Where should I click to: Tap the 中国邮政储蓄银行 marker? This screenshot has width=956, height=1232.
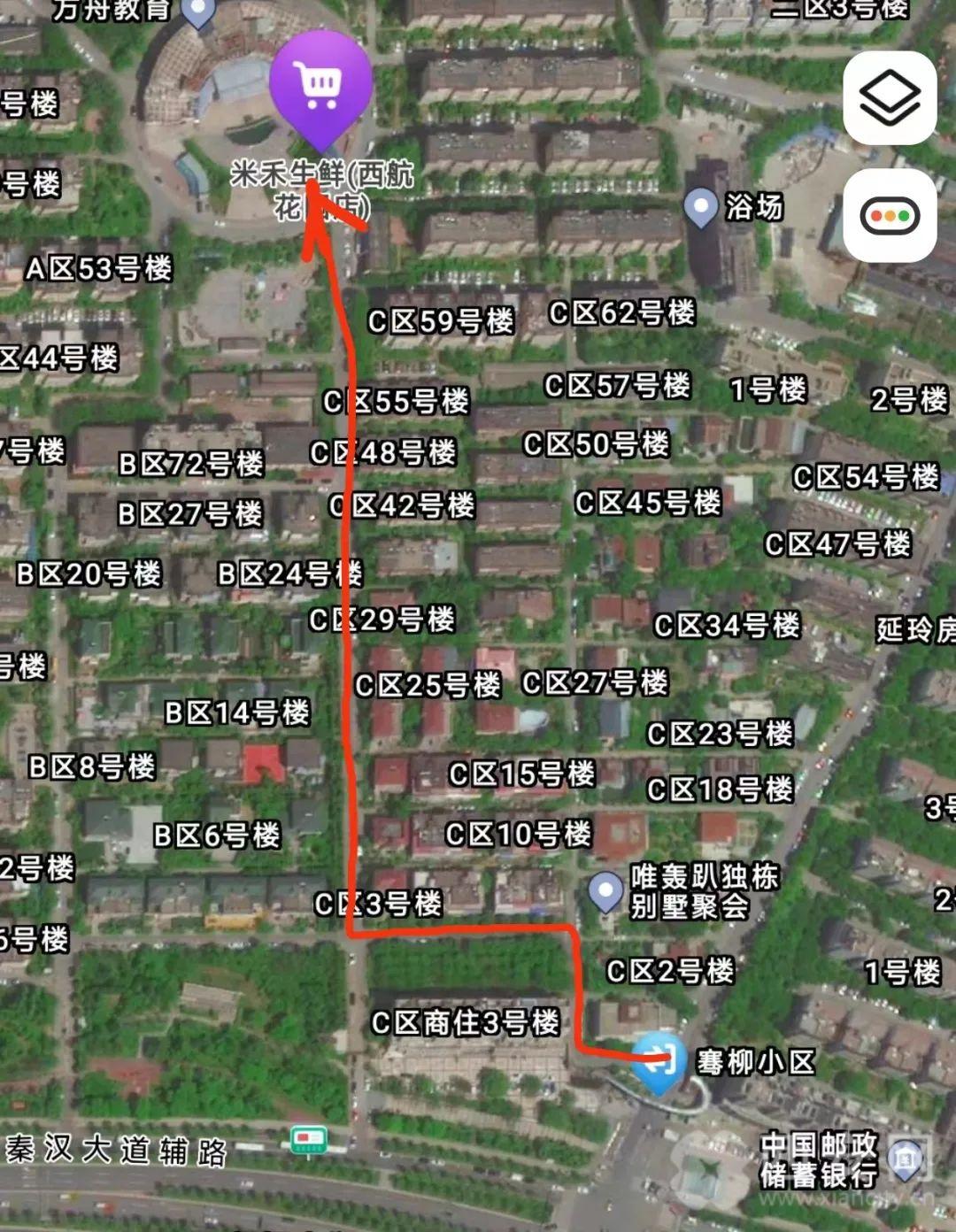905,1158
